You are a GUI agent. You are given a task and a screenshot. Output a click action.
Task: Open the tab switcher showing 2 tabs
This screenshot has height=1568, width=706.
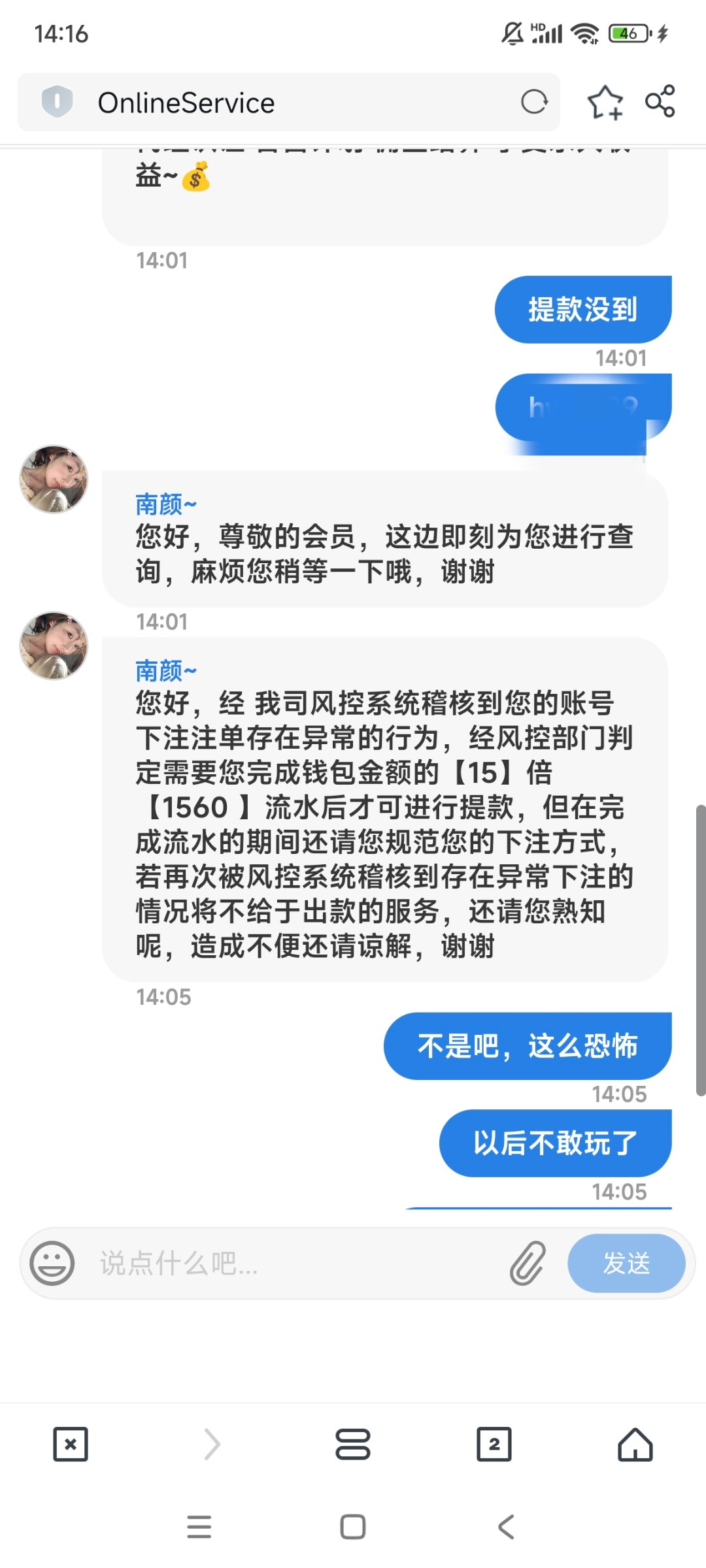pos(494,1444)
